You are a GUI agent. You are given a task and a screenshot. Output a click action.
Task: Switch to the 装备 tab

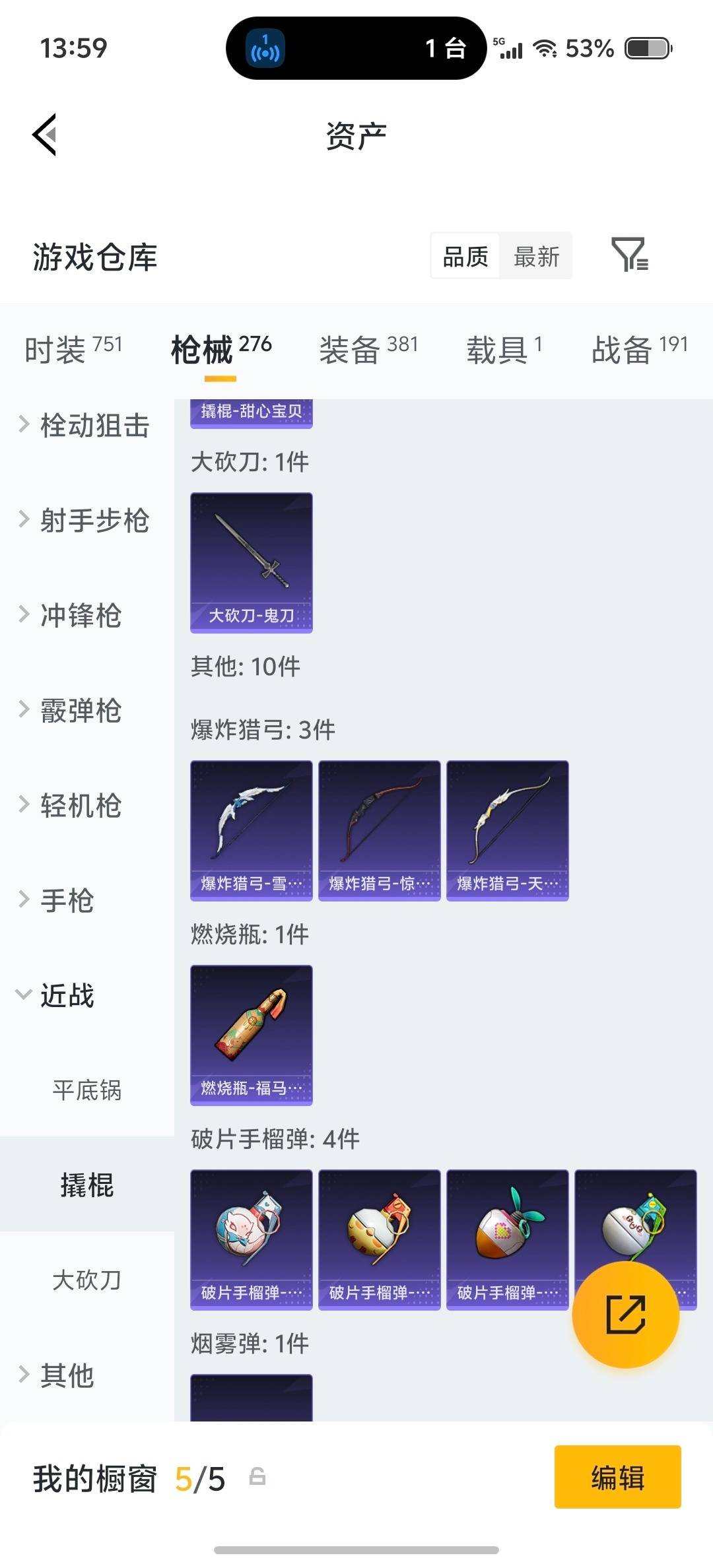(x=350, y=350)
